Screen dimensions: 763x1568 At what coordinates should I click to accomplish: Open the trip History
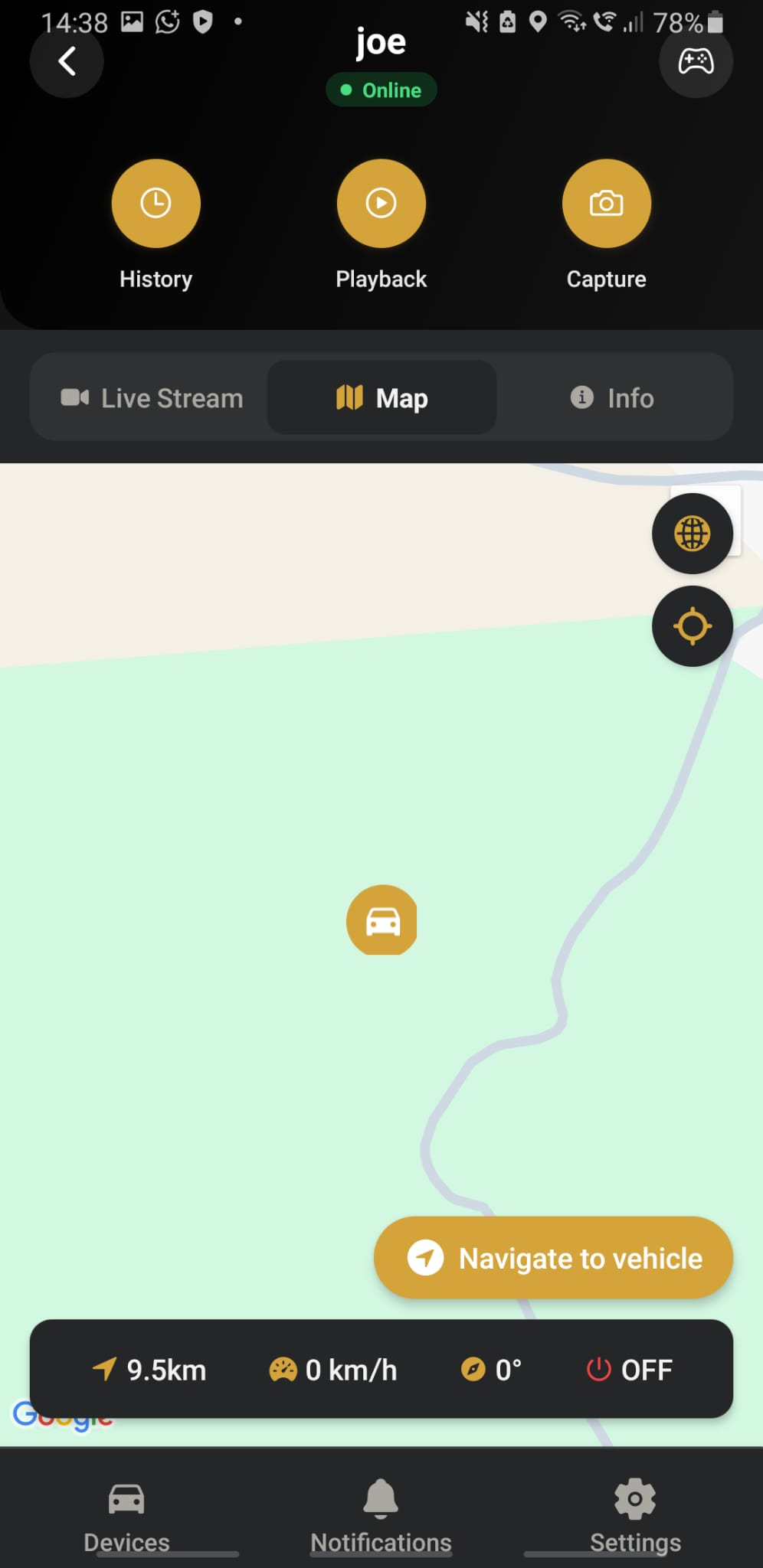[x=156, y=203]
